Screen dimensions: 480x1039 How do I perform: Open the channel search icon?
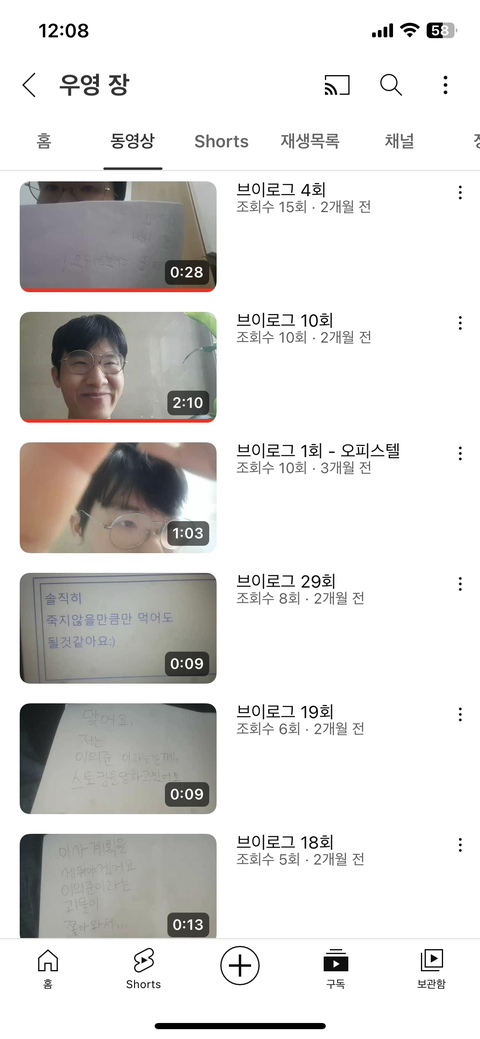[x=391, y=85]
